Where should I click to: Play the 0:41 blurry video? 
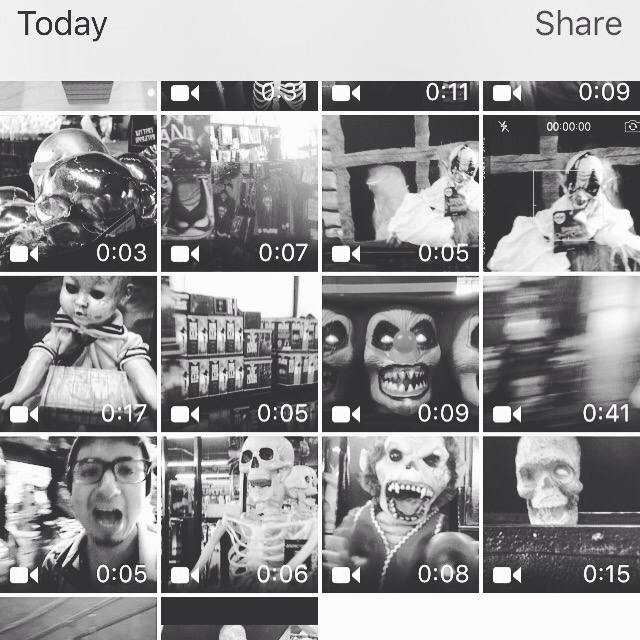(561, 354)
